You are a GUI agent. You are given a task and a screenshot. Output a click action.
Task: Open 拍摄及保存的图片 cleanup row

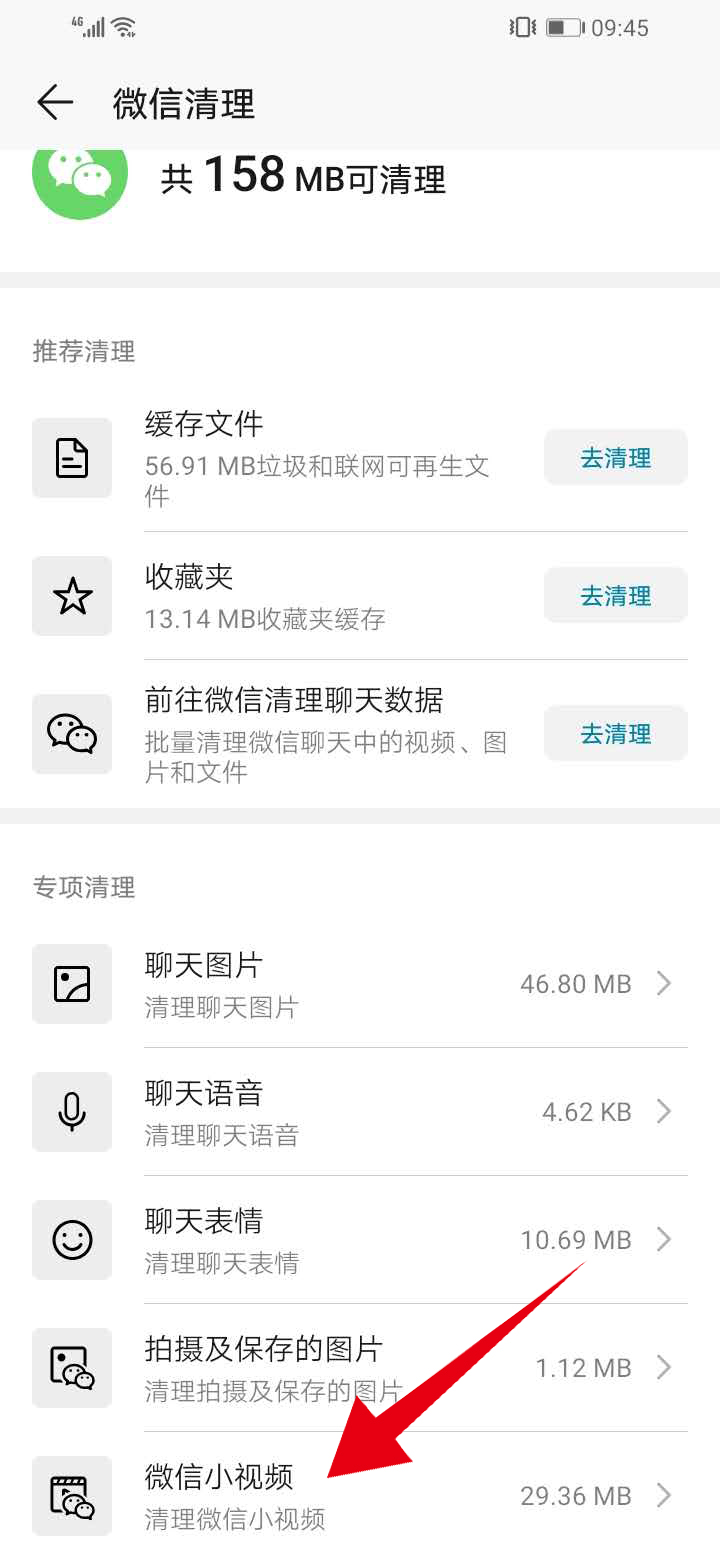click(360, 1367)
